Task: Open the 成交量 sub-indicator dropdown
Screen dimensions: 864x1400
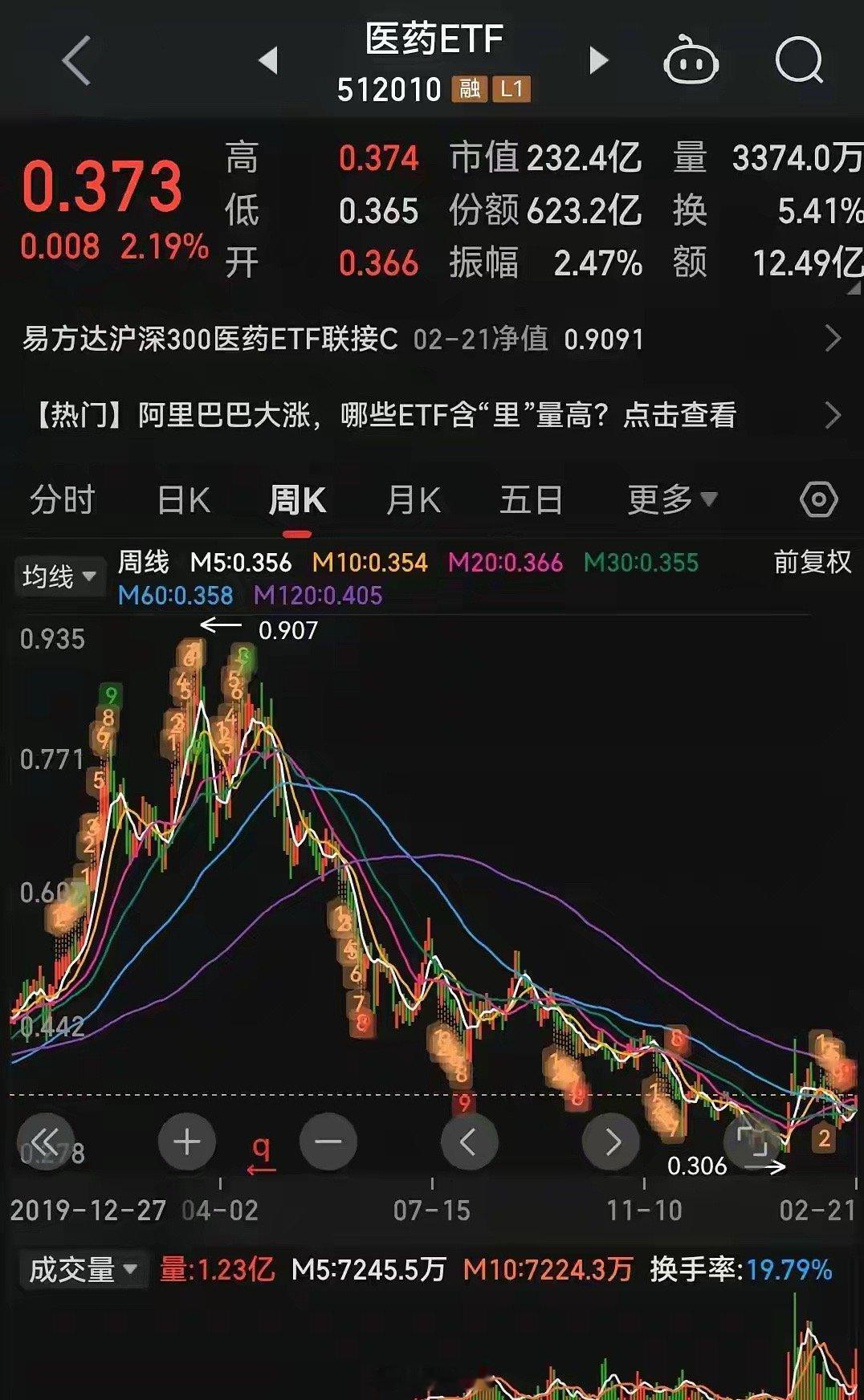Action: coord(84,1270)
